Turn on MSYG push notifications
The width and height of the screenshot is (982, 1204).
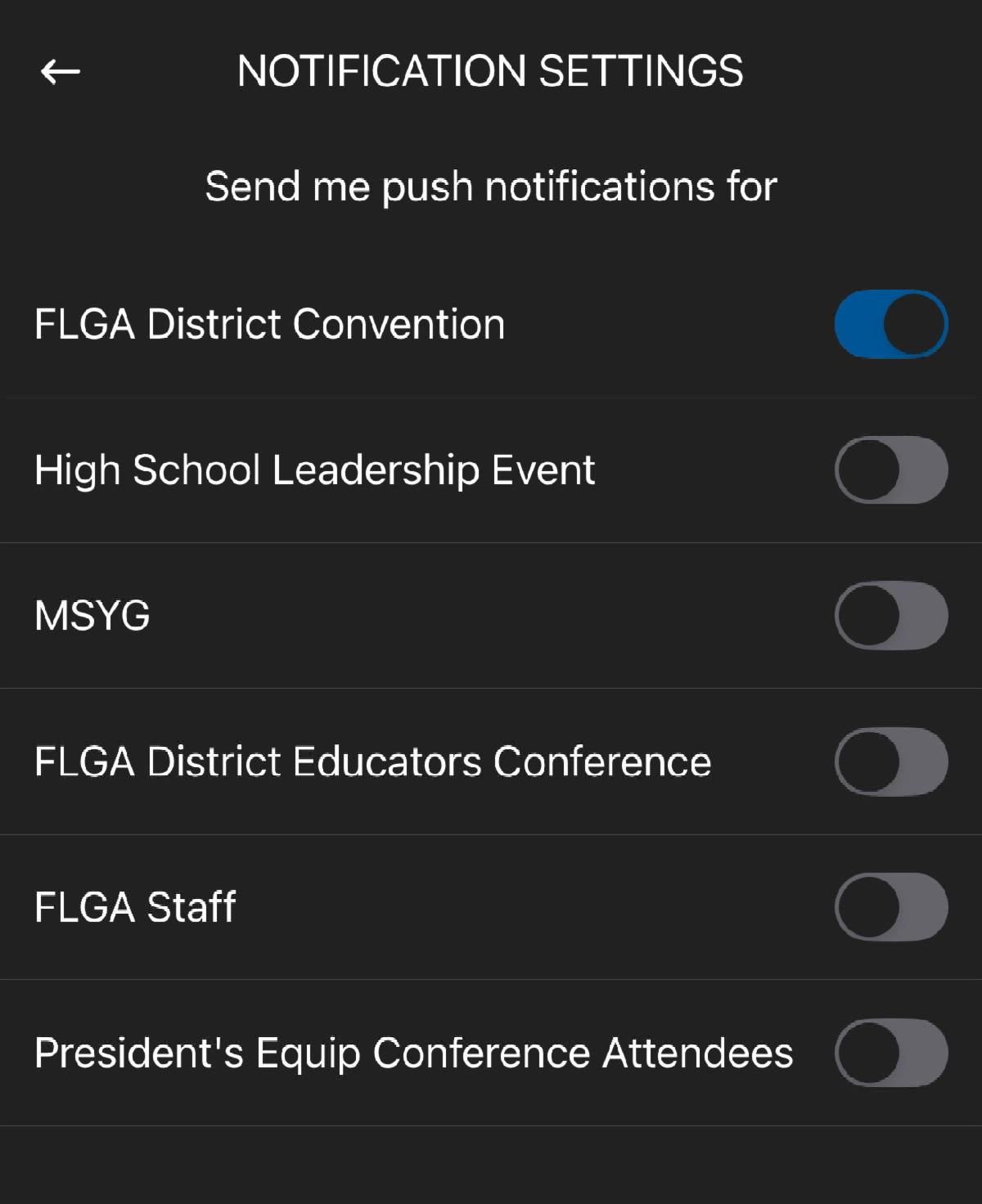pos(890,615)
